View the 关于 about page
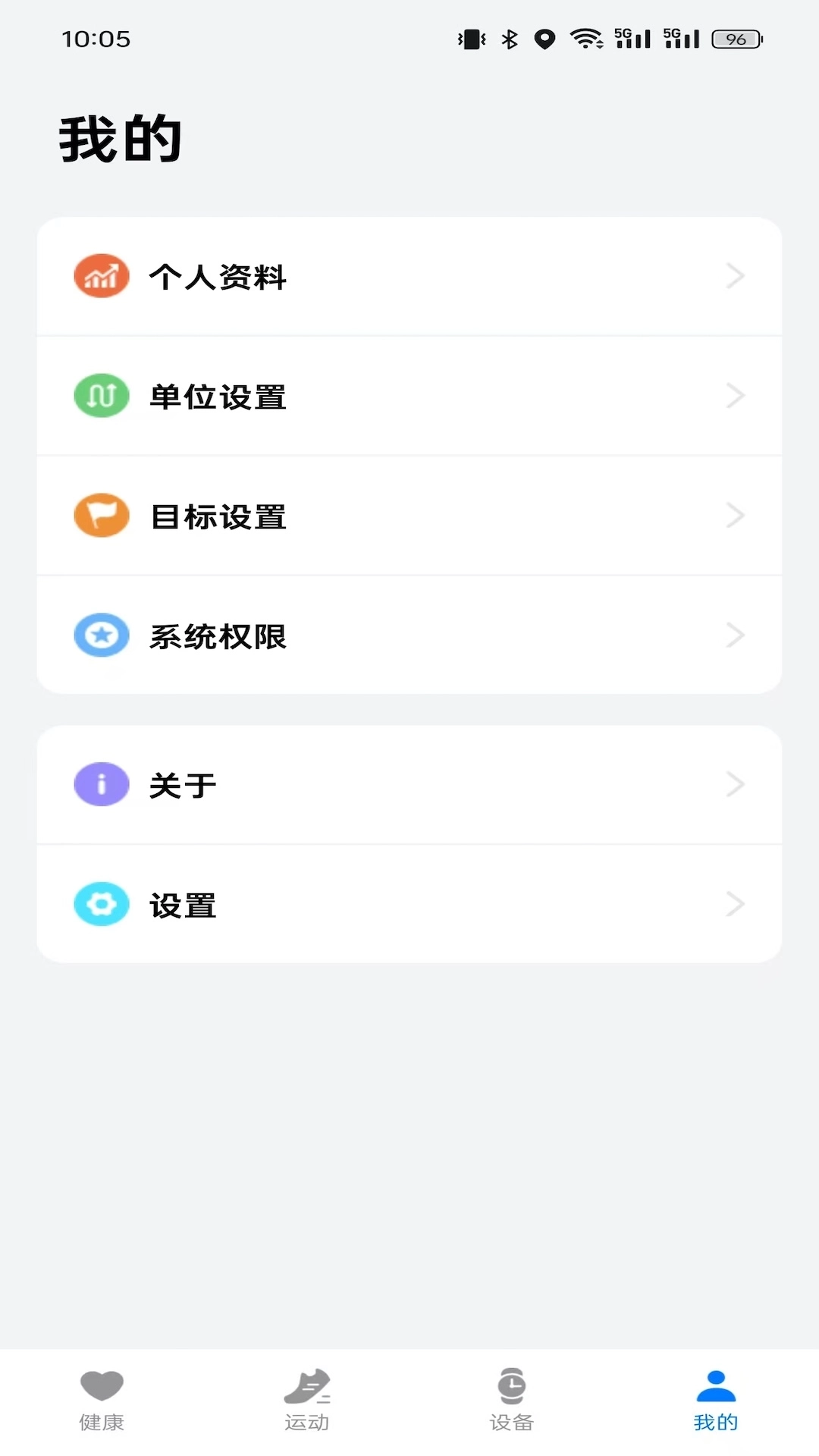The width and height of the screenshot is (819, 1456). tap(409, 785)
